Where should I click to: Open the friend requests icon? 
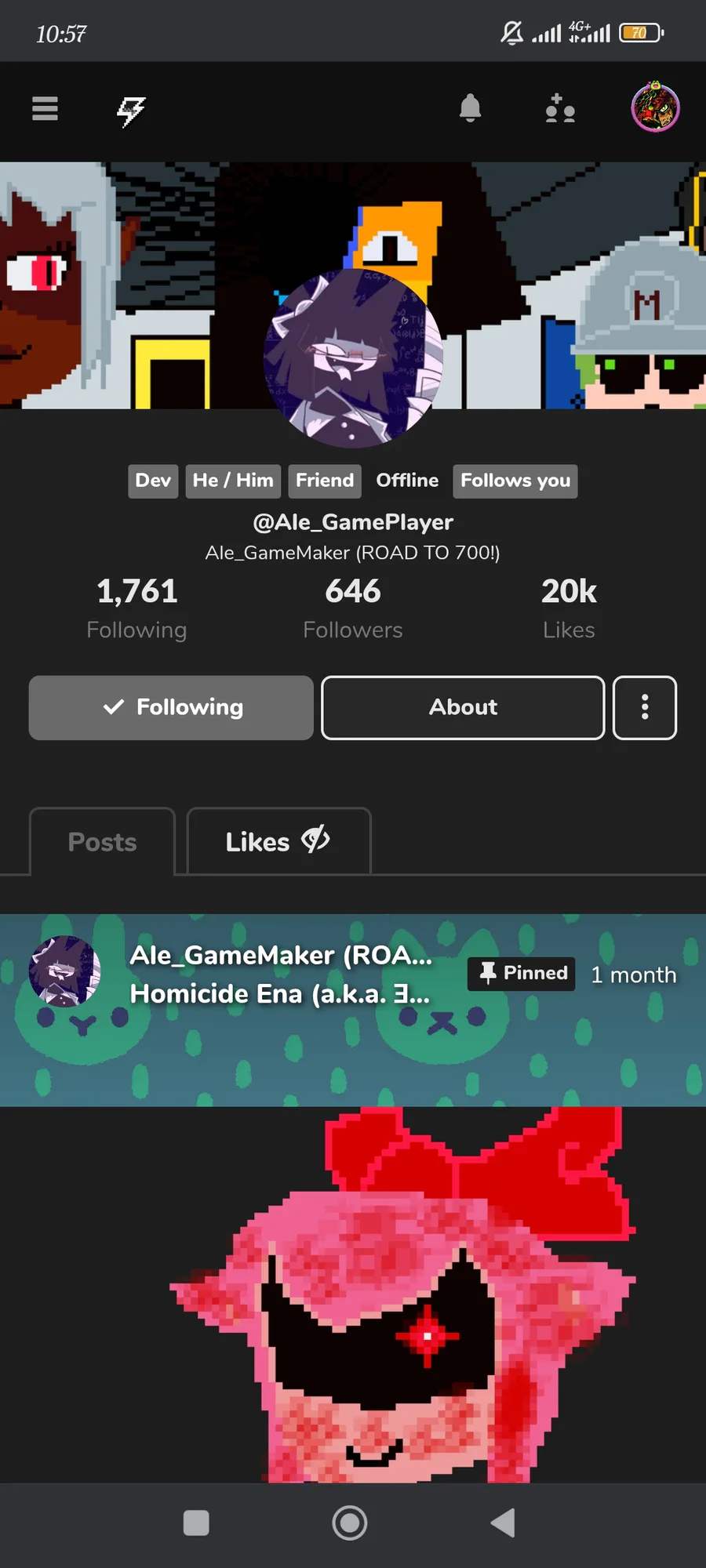point(560,108)
